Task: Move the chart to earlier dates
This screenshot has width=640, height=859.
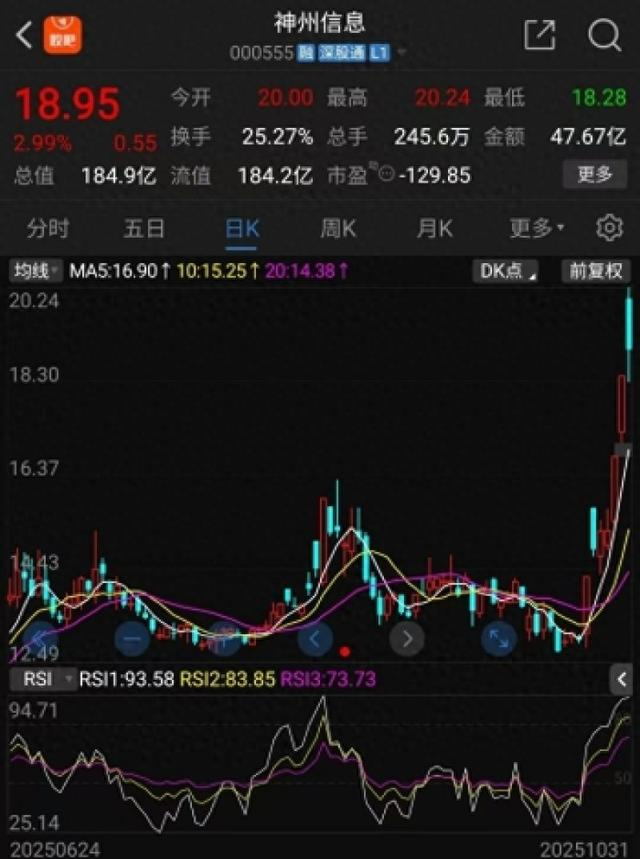Action: (315, 638)
